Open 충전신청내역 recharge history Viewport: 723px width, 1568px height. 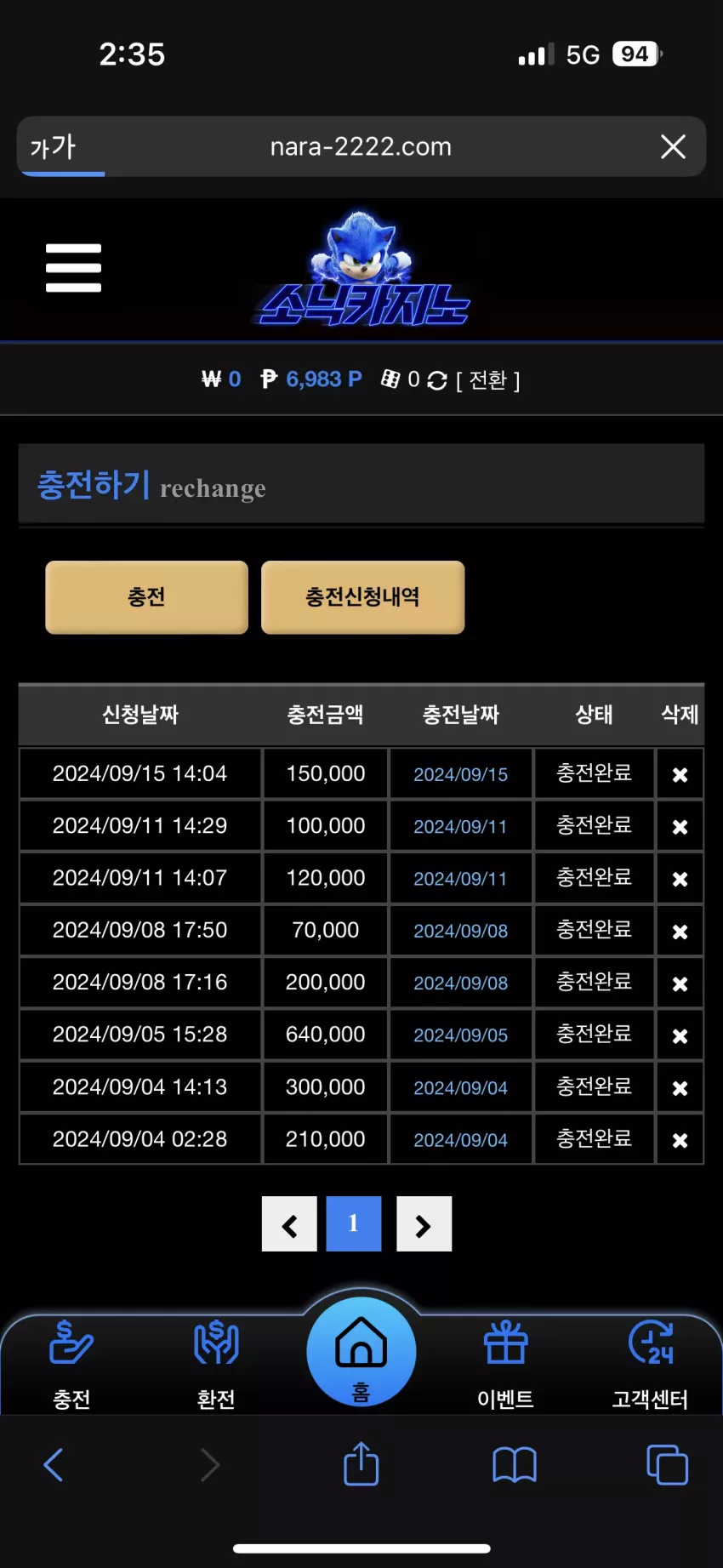[x=362, y=597]
